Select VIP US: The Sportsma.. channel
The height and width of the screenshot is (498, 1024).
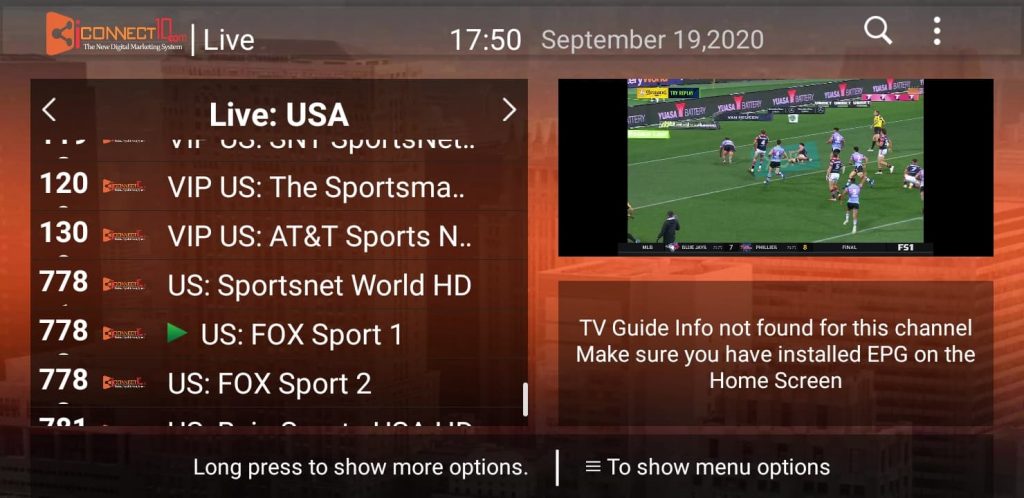(x=315, y=187)
